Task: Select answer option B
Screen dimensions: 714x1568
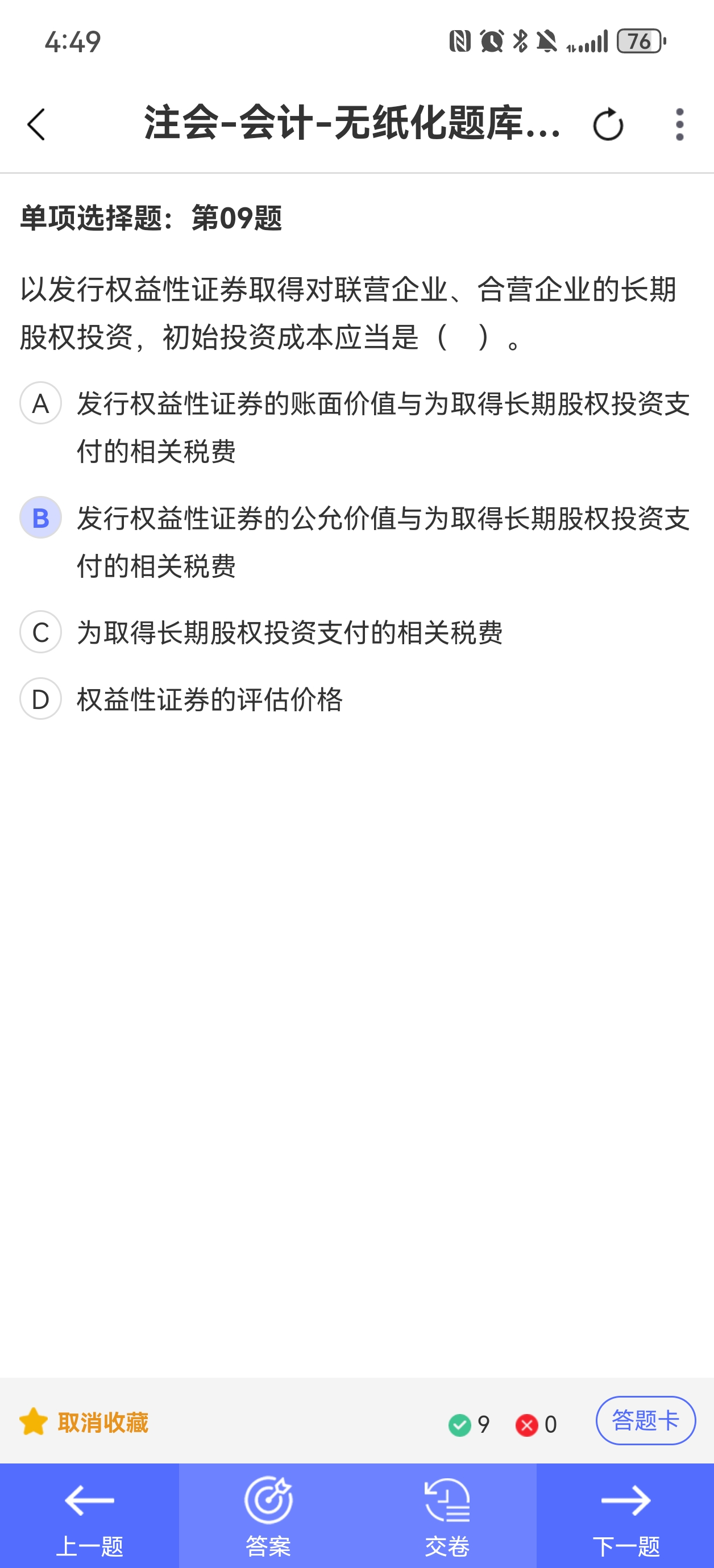Action: (x=41, y=518)
